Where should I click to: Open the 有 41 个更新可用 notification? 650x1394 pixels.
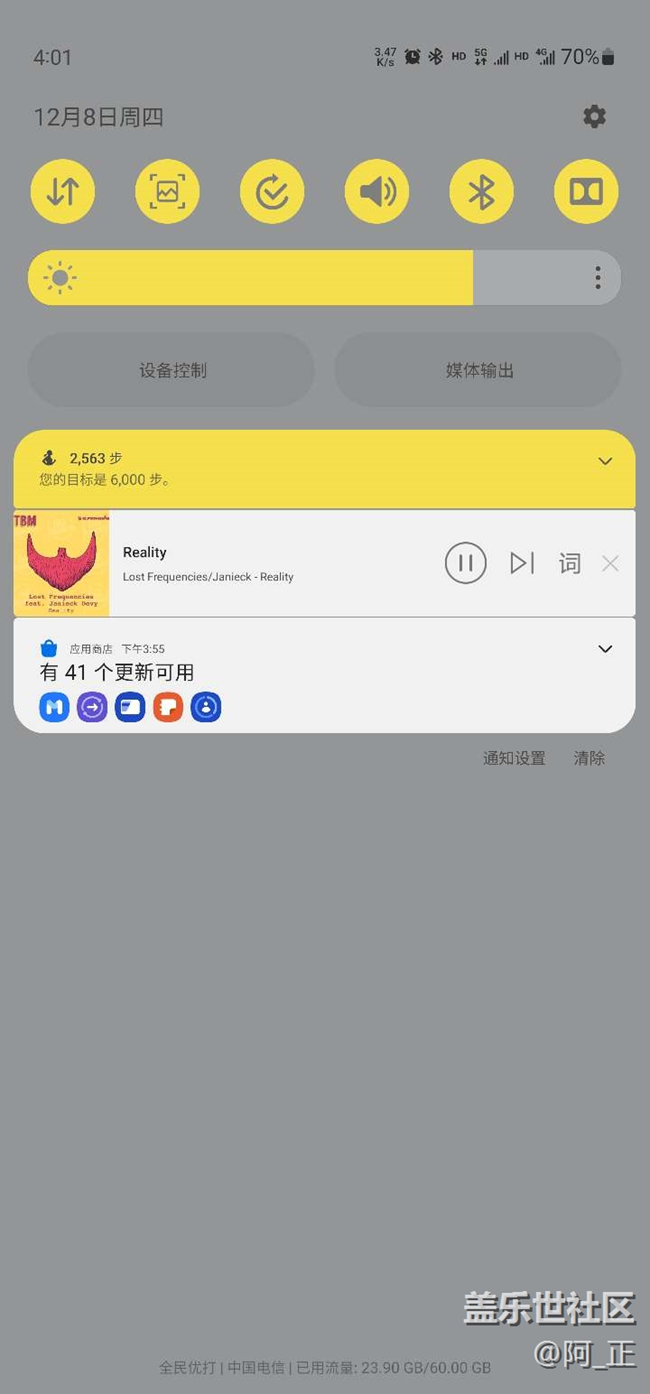pyautogui.click(x=117, y=672)
